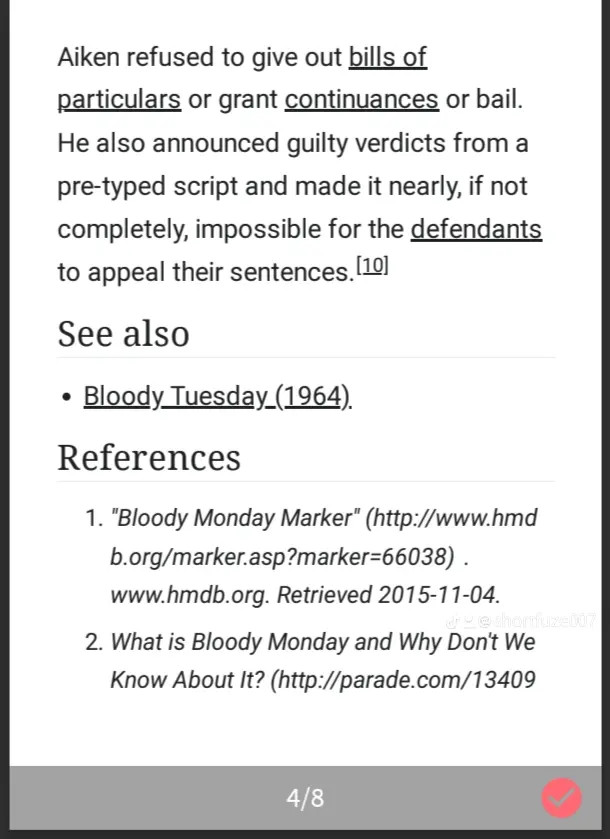Open the Bloody Tuesday (1964) article
The height and width of the screenshot is (839, 610).
click(x=217, y=396)
